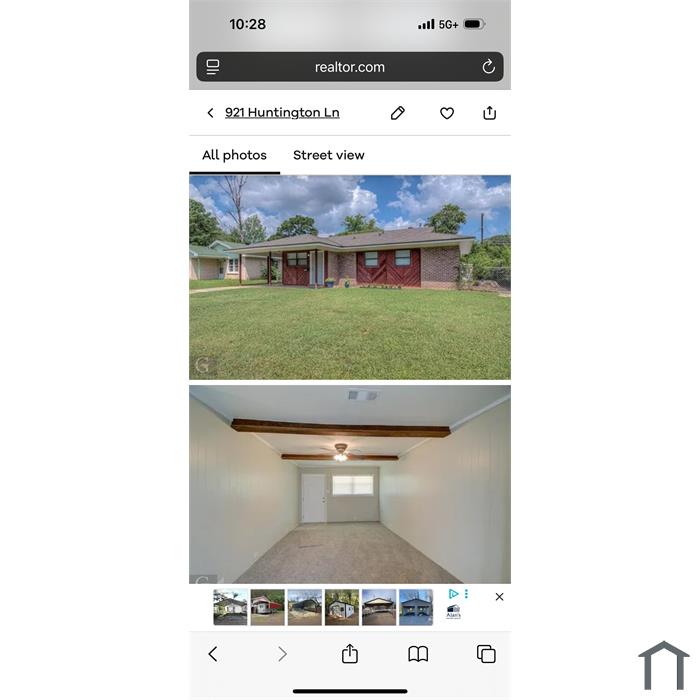Share this listing from the top bar
Screen dimensions: 700x700
click(490, 113)
